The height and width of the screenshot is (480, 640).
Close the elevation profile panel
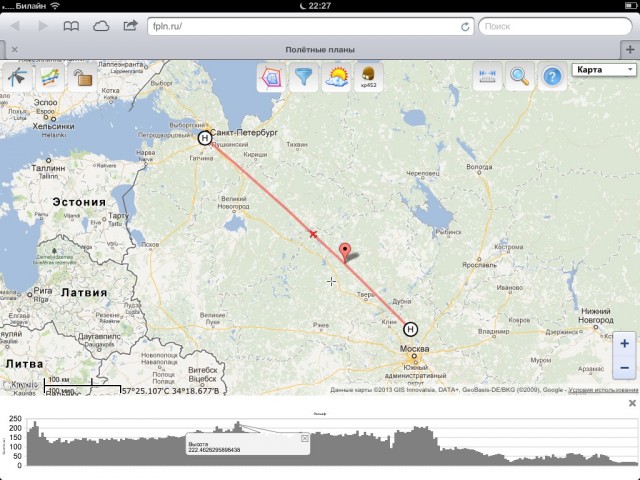coord(632,403)
